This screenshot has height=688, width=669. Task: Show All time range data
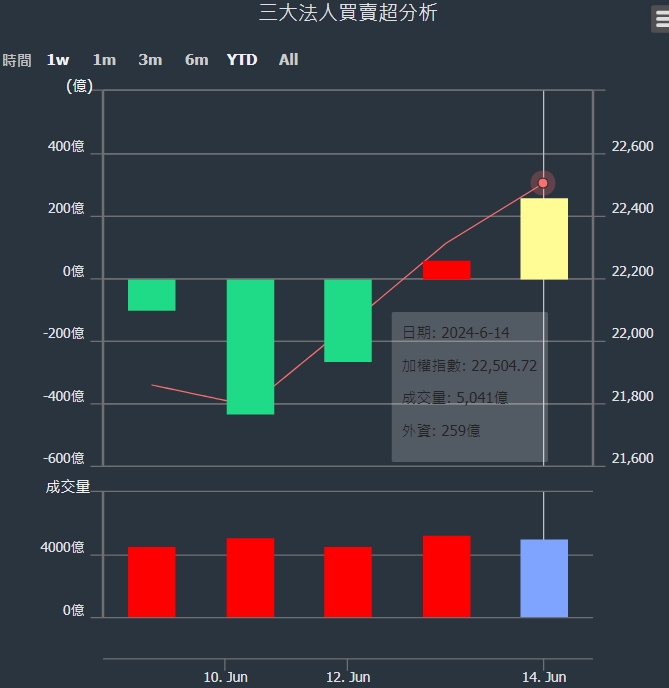click(288, 60)
